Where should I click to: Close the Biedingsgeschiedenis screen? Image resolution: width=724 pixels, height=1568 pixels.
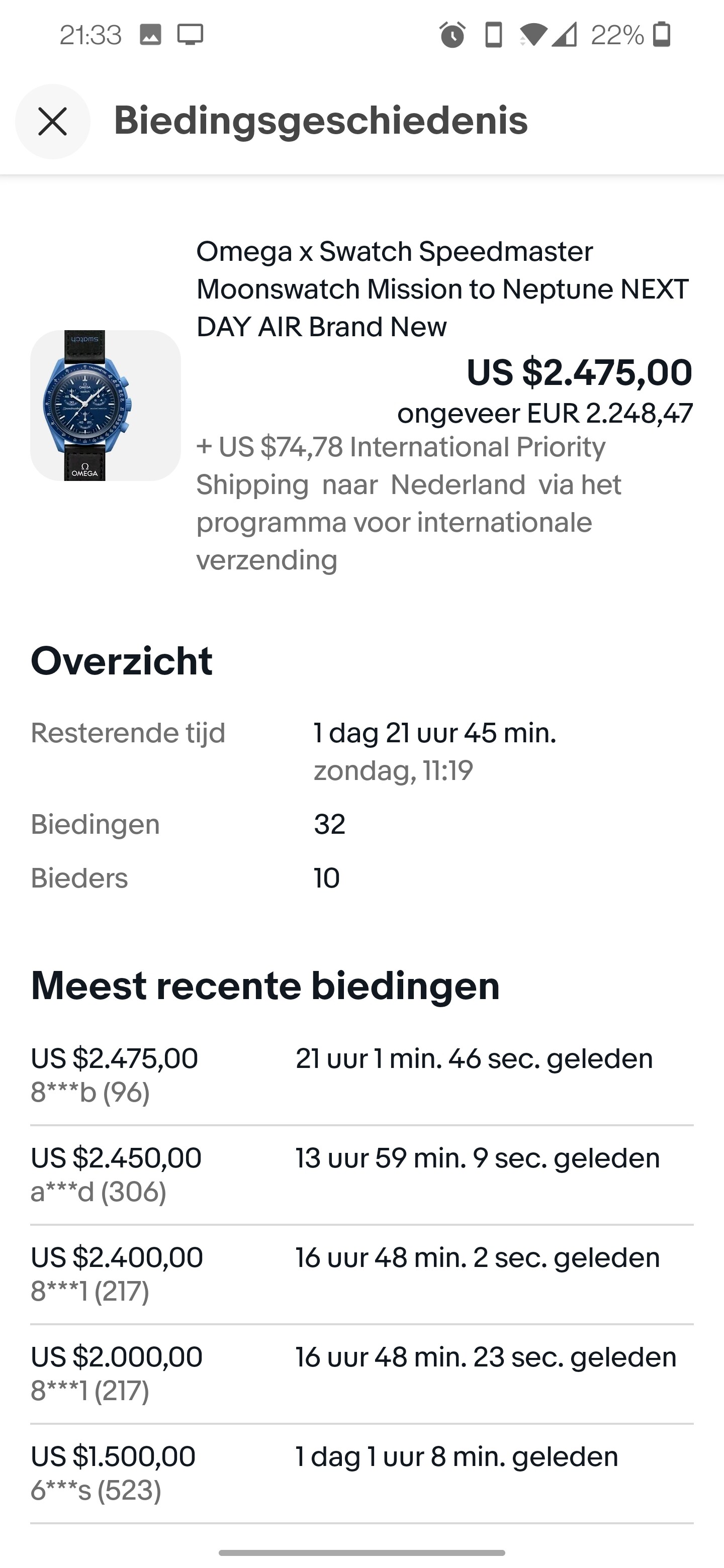[53, 122]
